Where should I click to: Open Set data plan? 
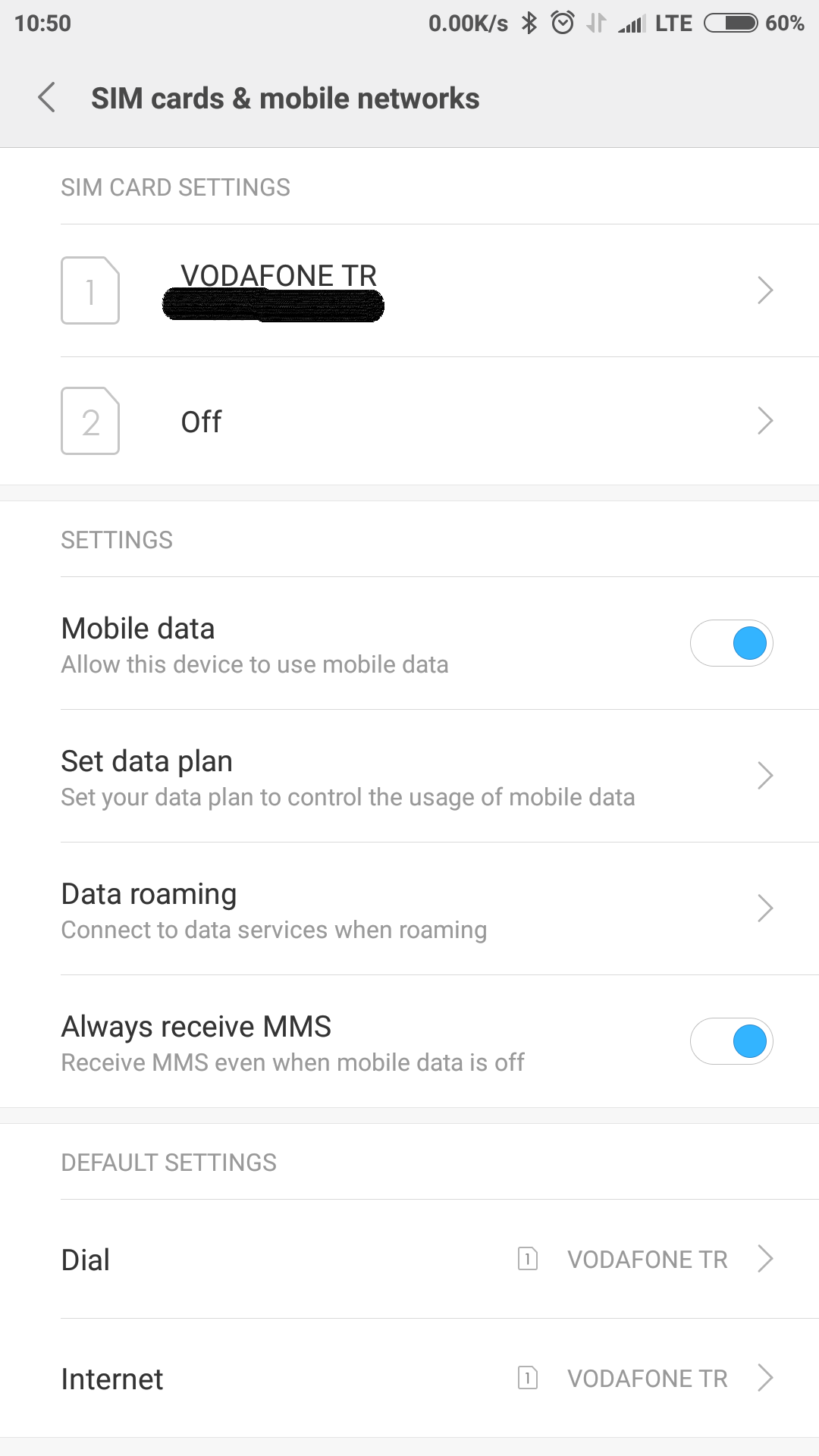pos(409,776)
